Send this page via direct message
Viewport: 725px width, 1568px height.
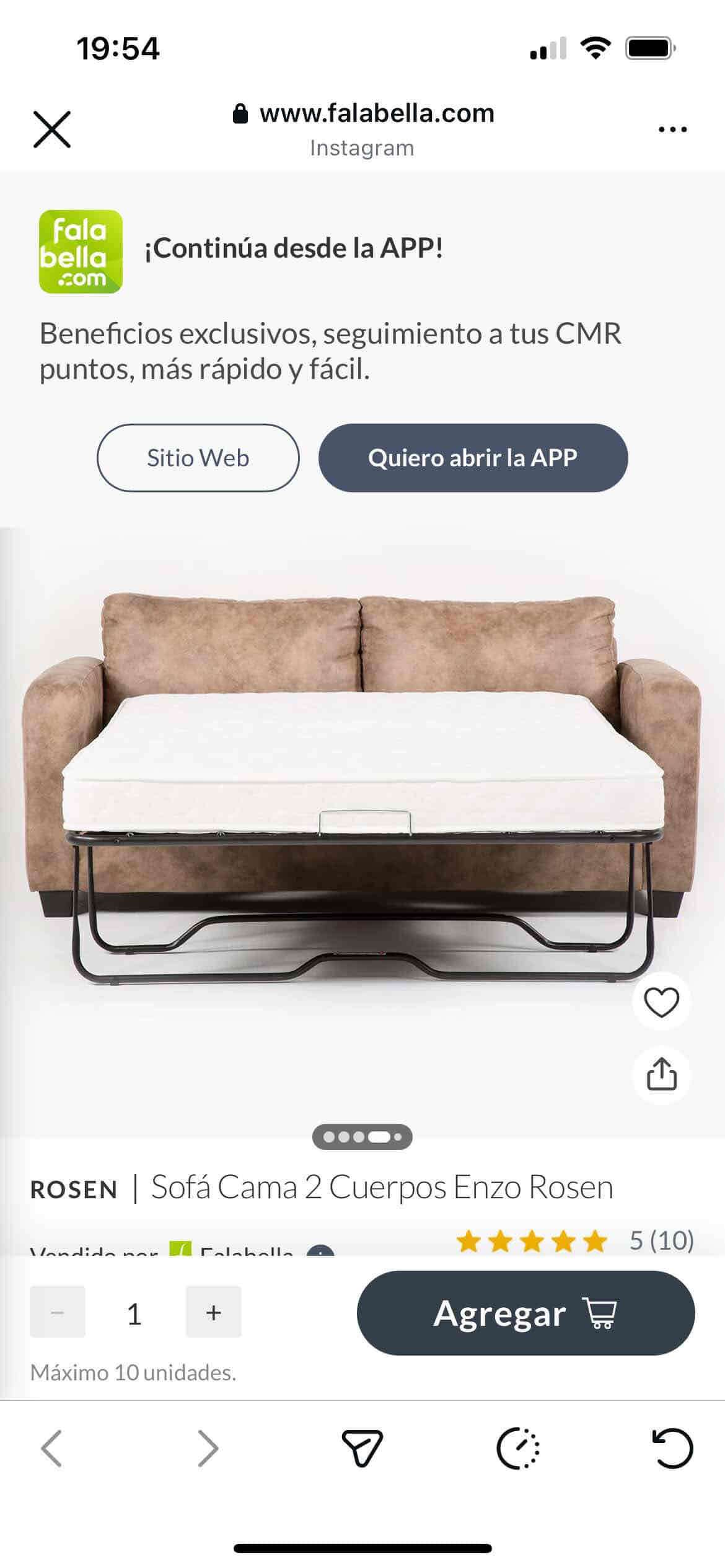(x=362, y=1448)
